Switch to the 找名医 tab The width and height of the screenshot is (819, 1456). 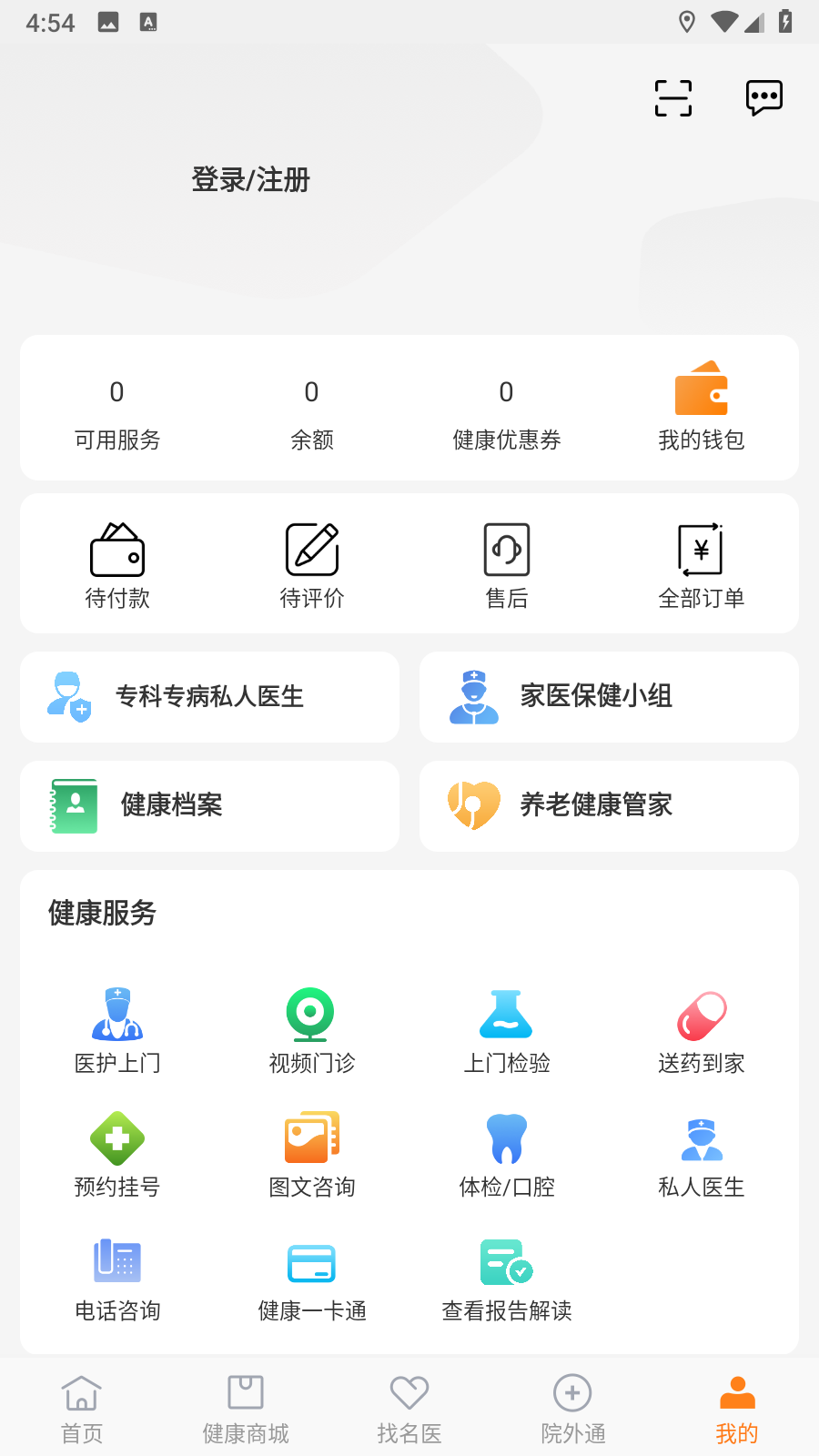[x=409, y=1407]
